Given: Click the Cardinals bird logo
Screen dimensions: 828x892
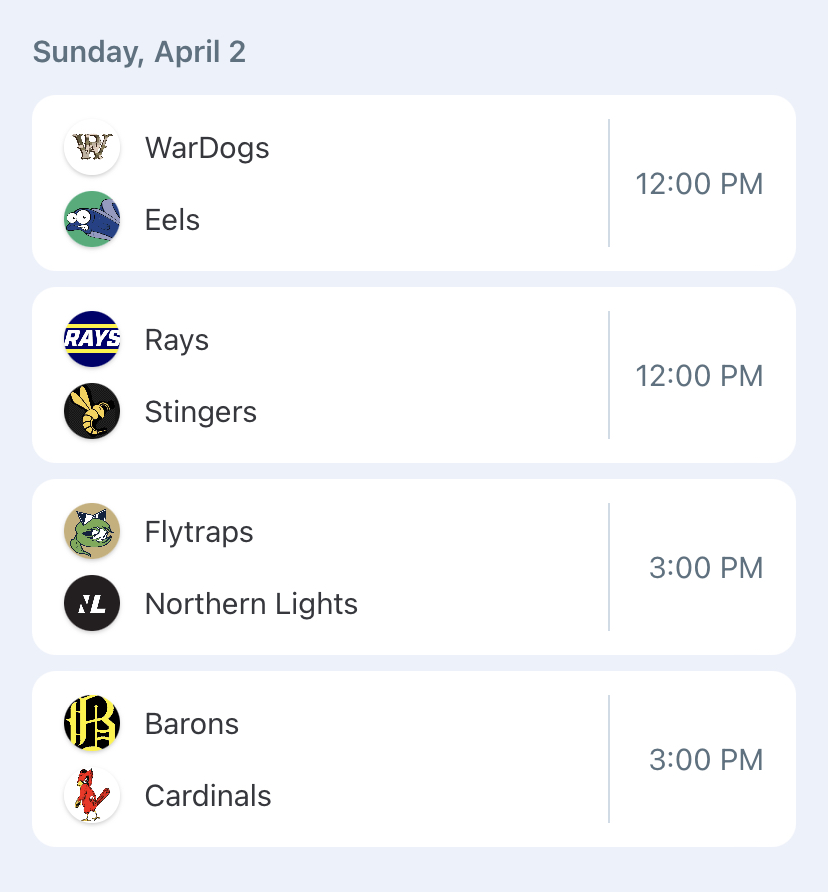Looking at the screenshot, I should tap(91, 796).
